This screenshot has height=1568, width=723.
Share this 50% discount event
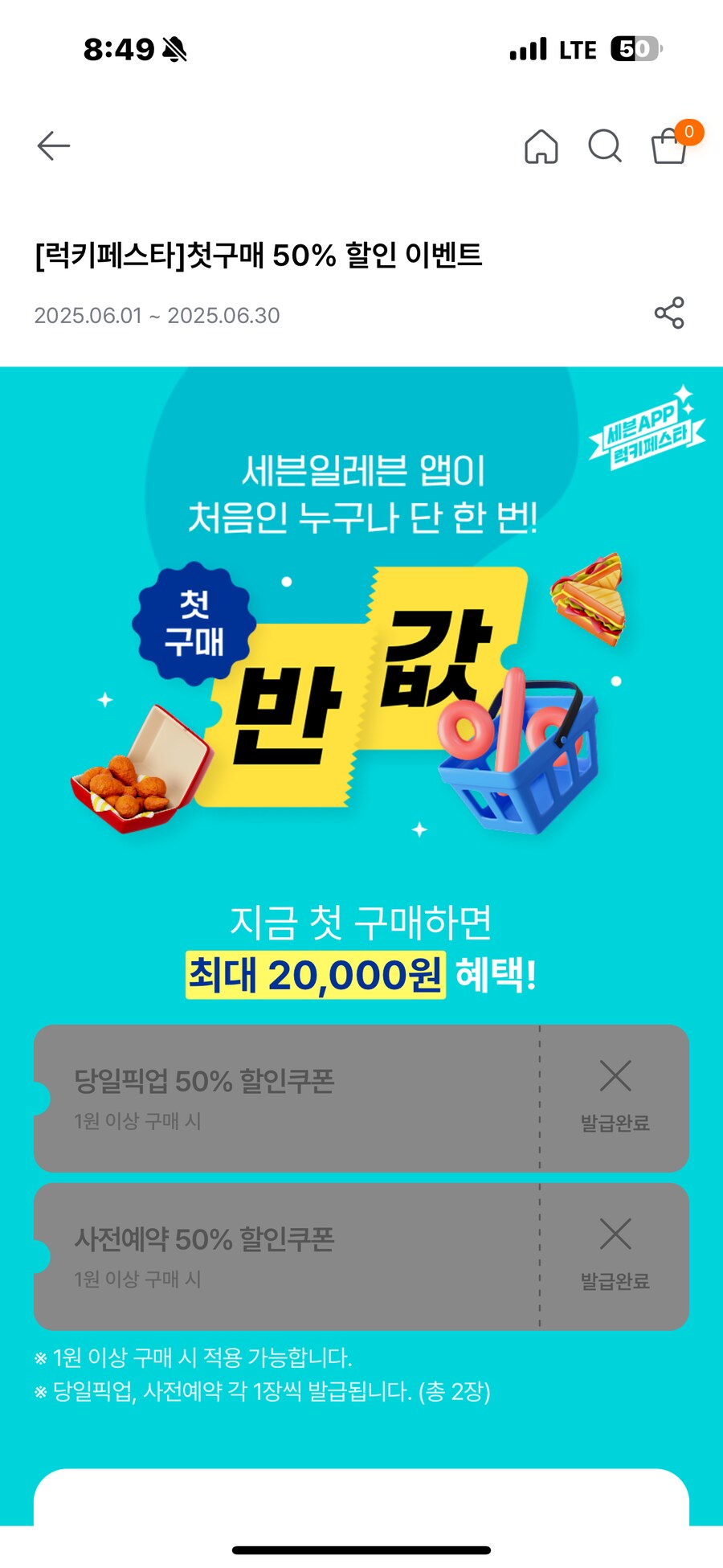coord(668,313)
